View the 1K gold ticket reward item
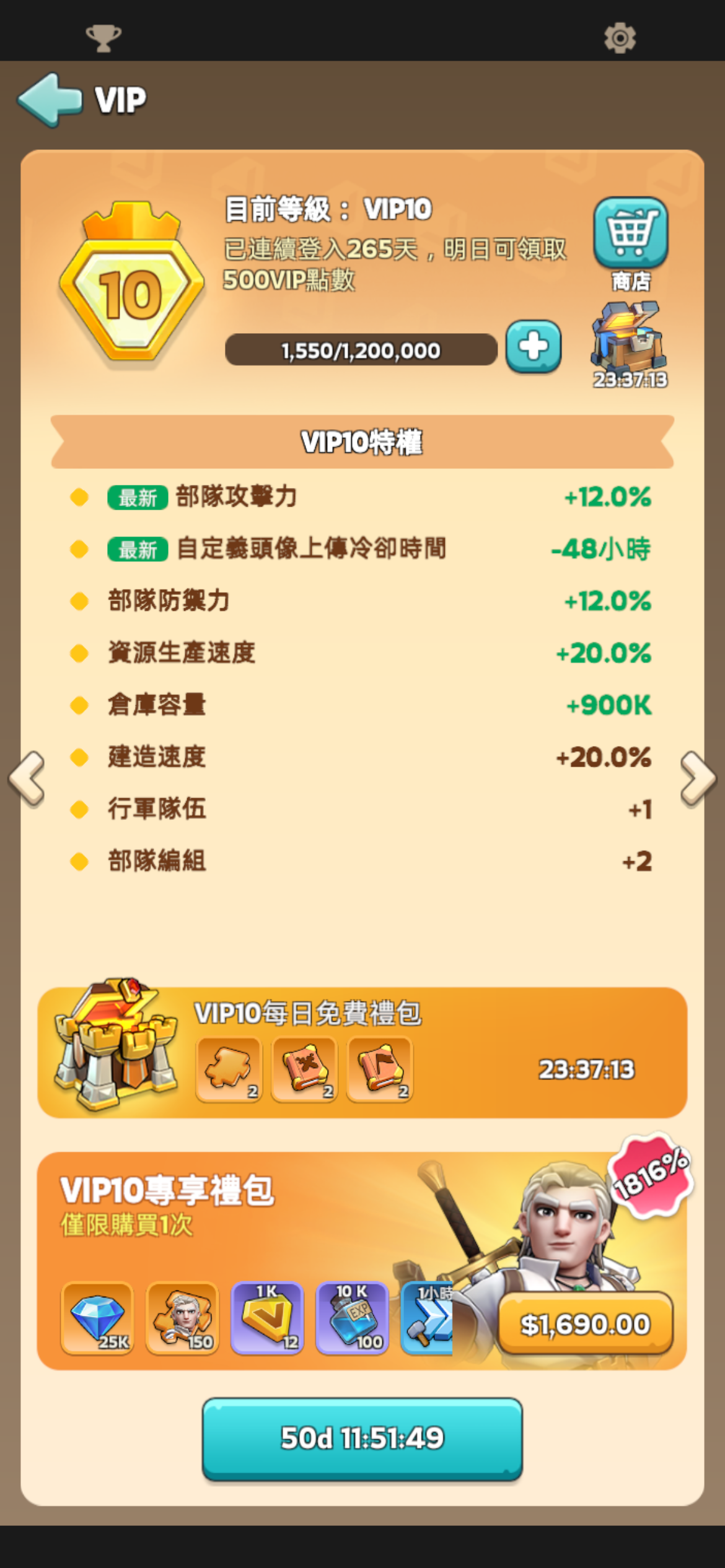This screenshot has width=725, height=1568. (267, 1318)
